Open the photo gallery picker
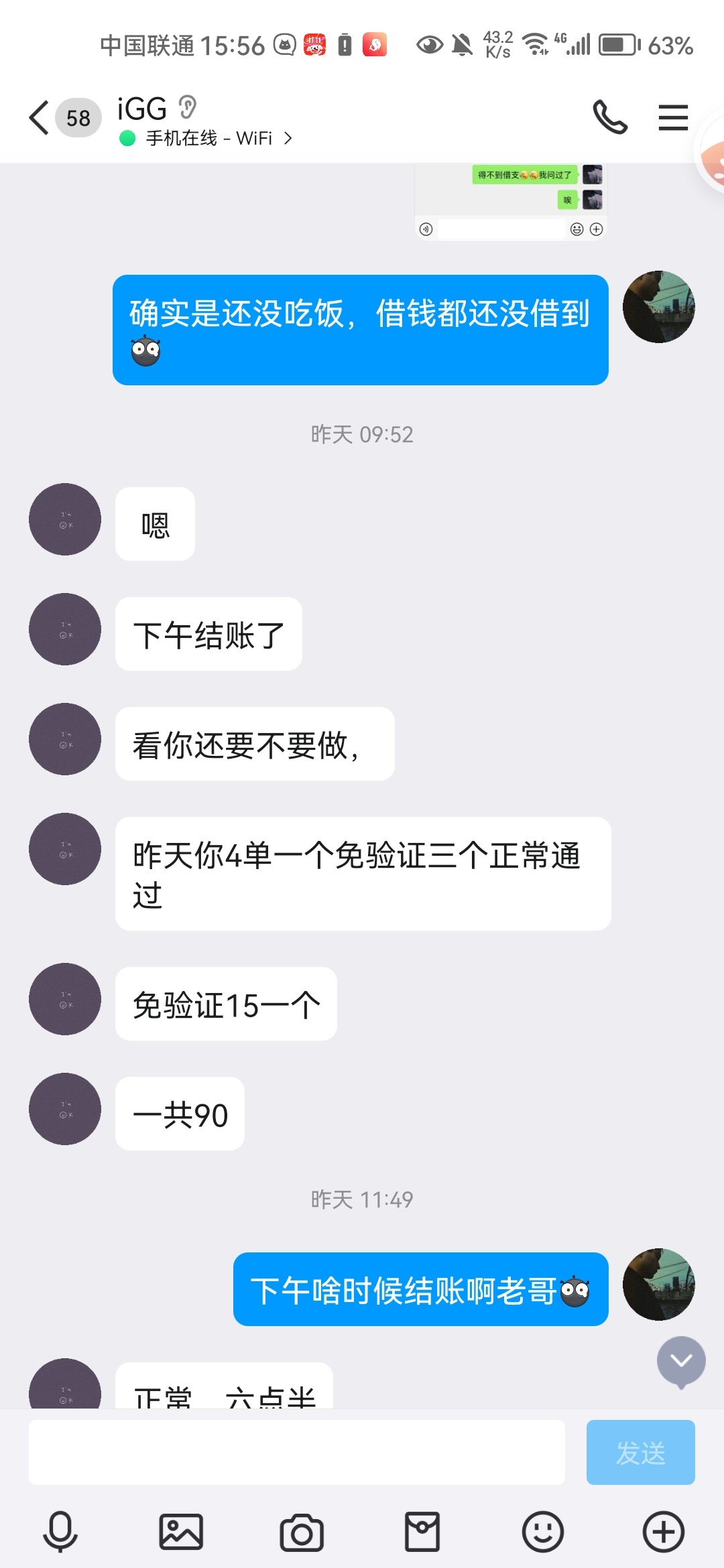This screenshot has width=724, height=1568. coord(181,1532)
